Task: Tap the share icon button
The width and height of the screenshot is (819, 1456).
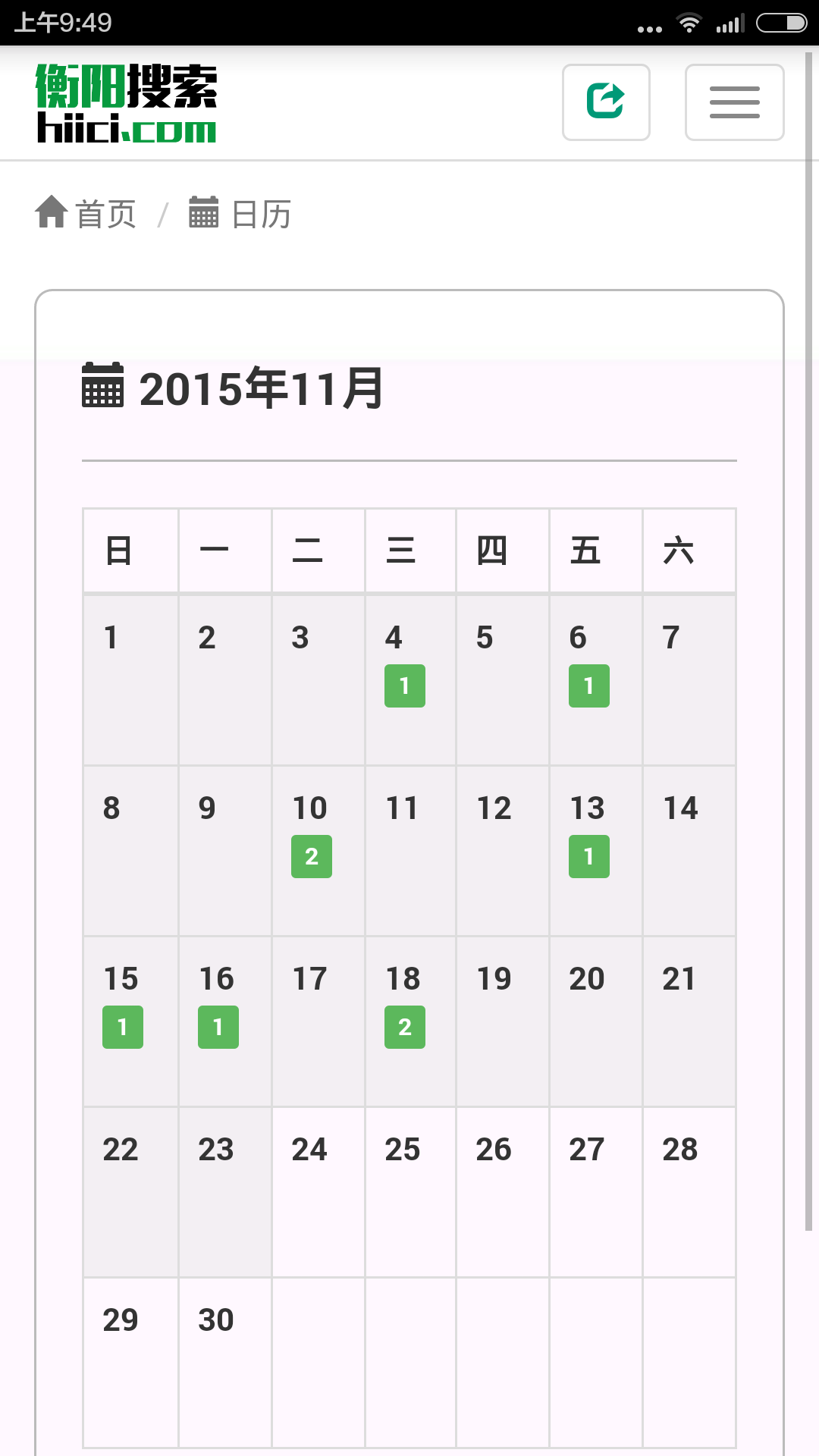Action: 605,102
